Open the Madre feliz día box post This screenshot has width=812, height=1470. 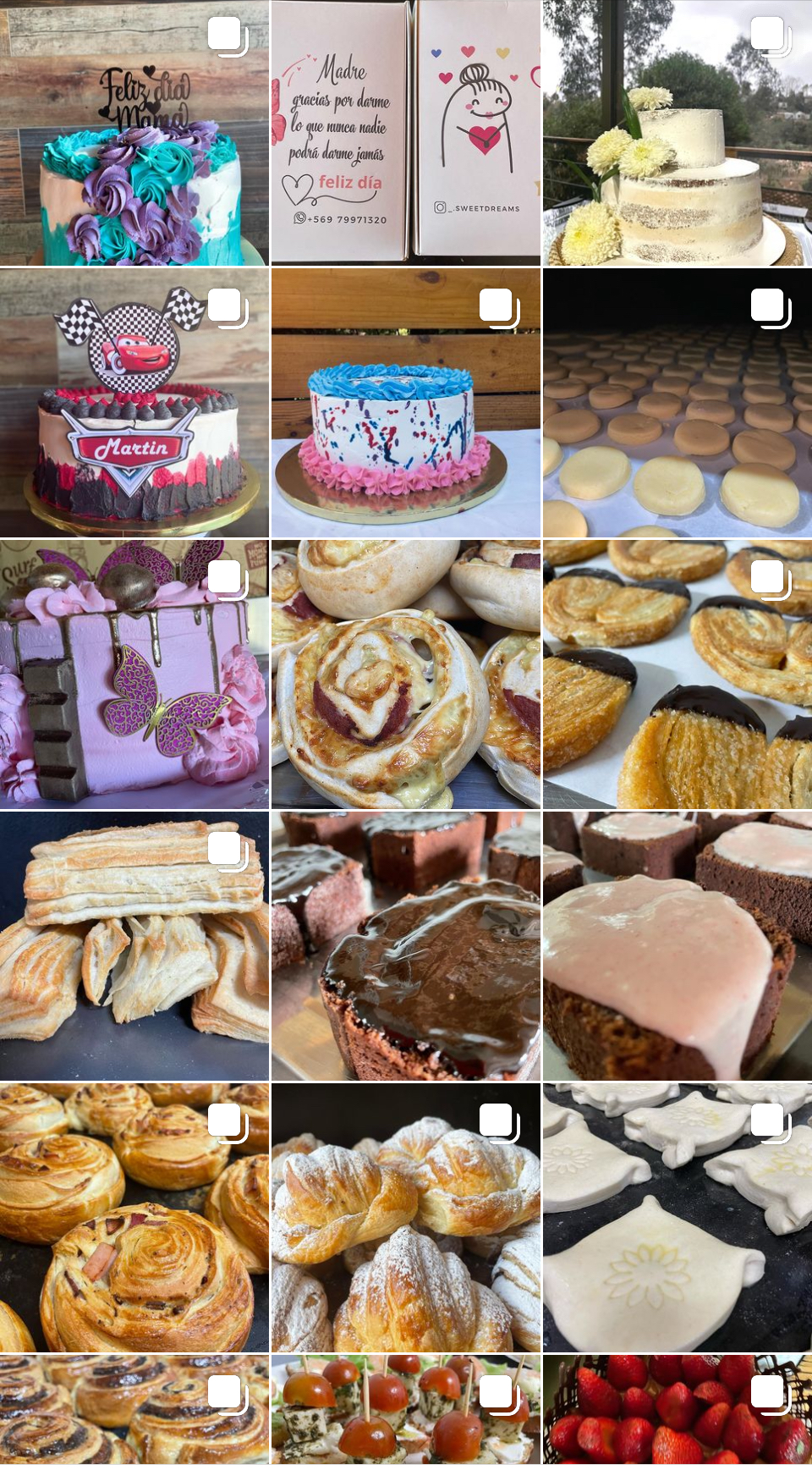pos(405,133)
